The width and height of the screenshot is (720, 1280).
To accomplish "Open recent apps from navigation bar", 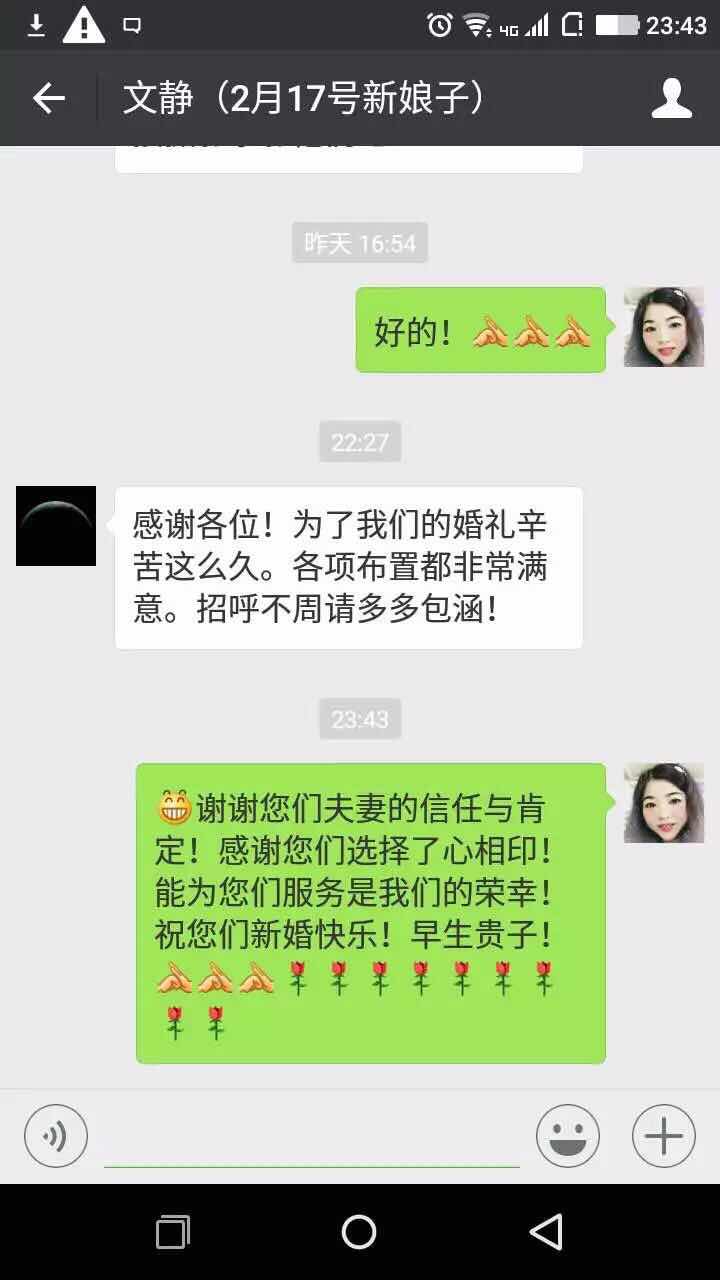I will (x=173, y=1232).
